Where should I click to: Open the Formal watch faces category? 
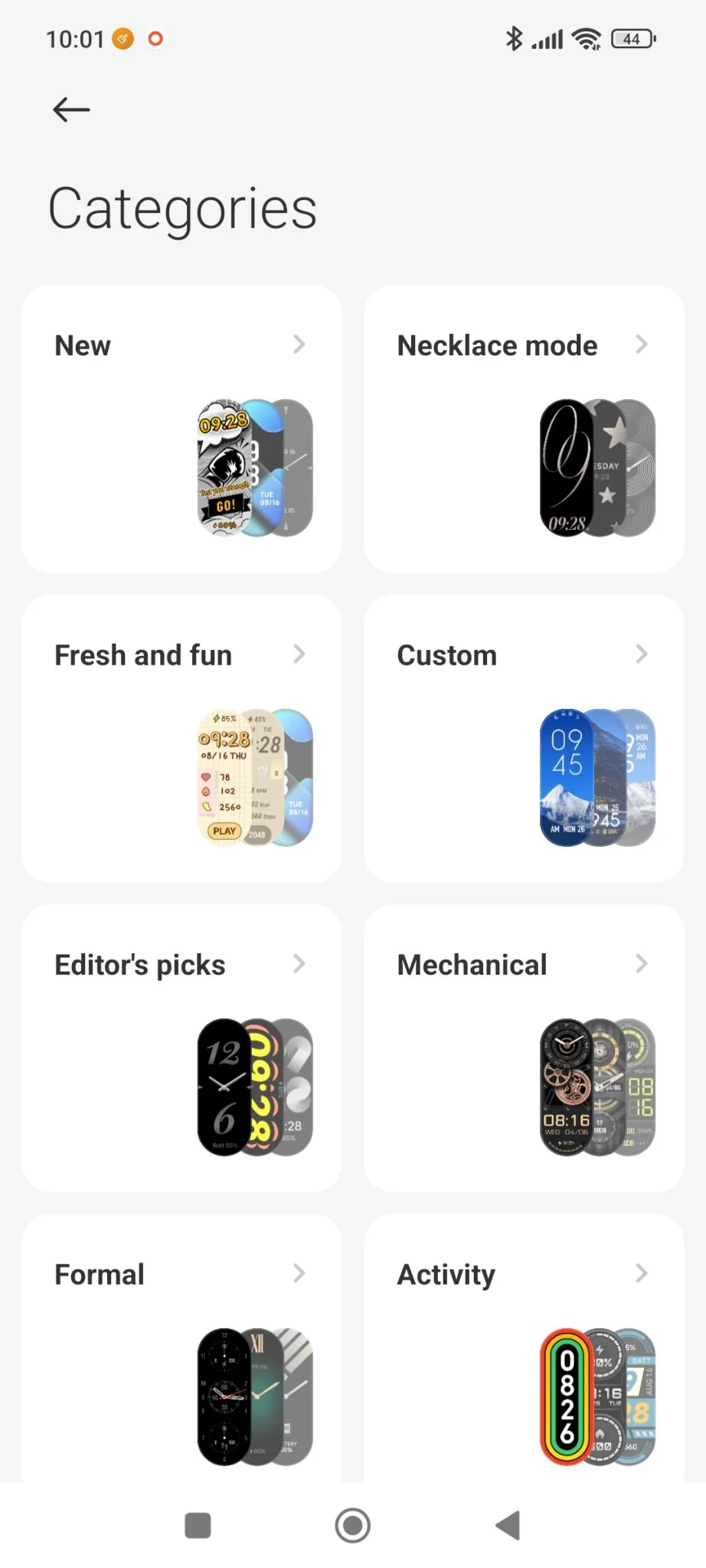point(181,1347)
